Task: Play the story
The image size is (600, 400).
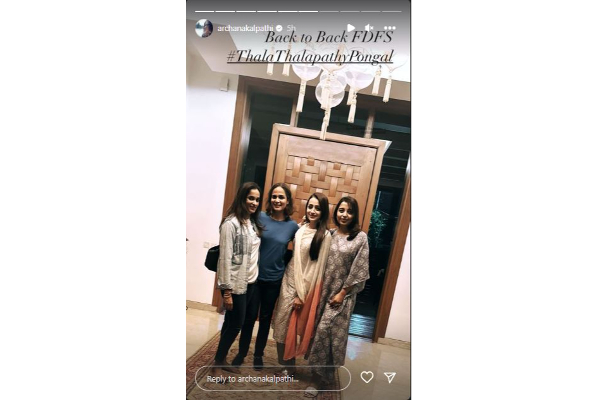Action: [x=350, y=28]
